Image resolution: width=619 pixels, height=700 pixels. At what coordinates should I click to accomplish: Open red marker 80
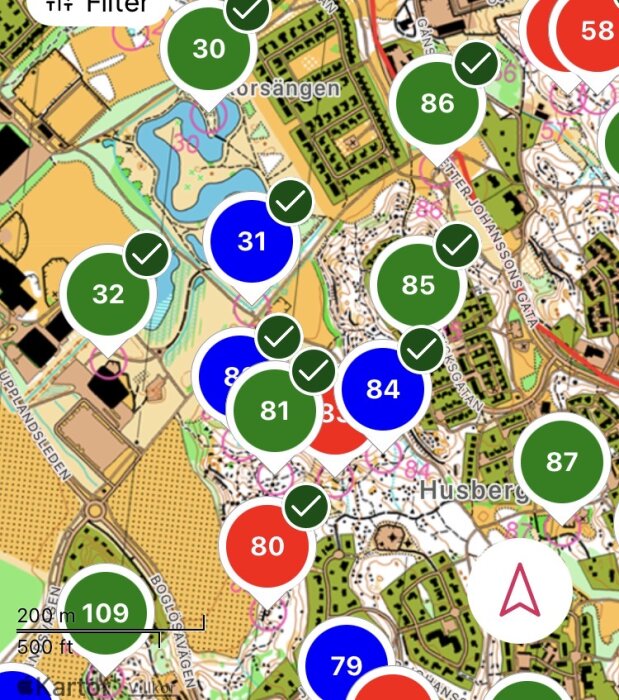point(267,546)
